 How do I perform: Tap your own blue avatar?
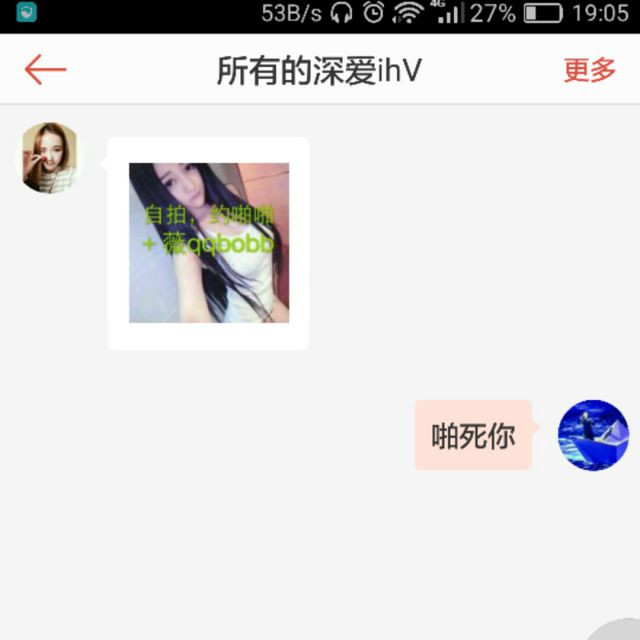click(x=593, y=435)
